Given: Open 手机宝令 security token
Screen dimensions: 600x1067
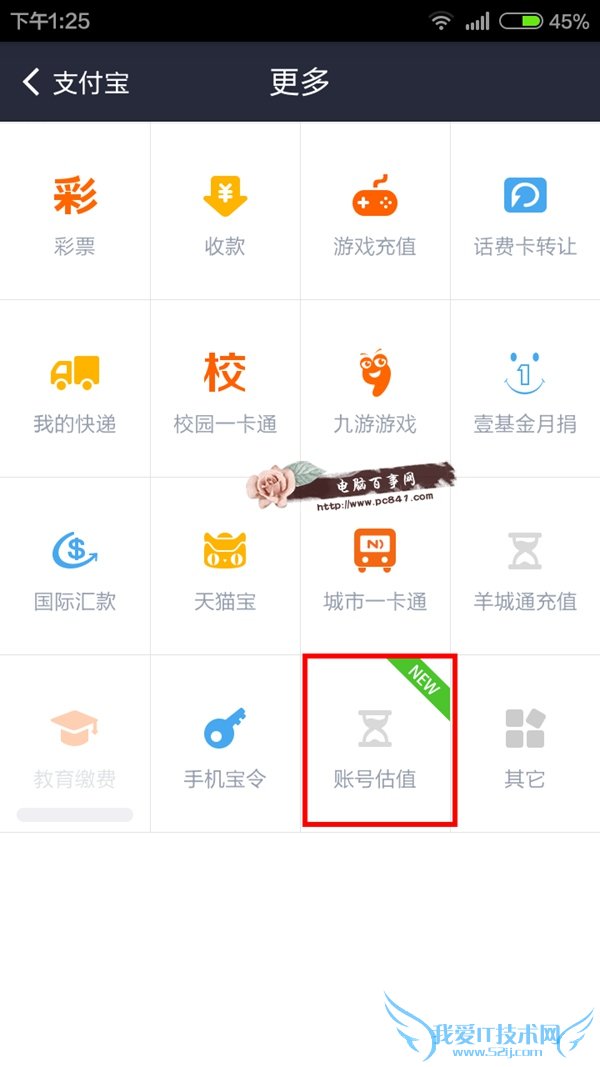Looking at the screenshot, I should [x=225, y=745].
